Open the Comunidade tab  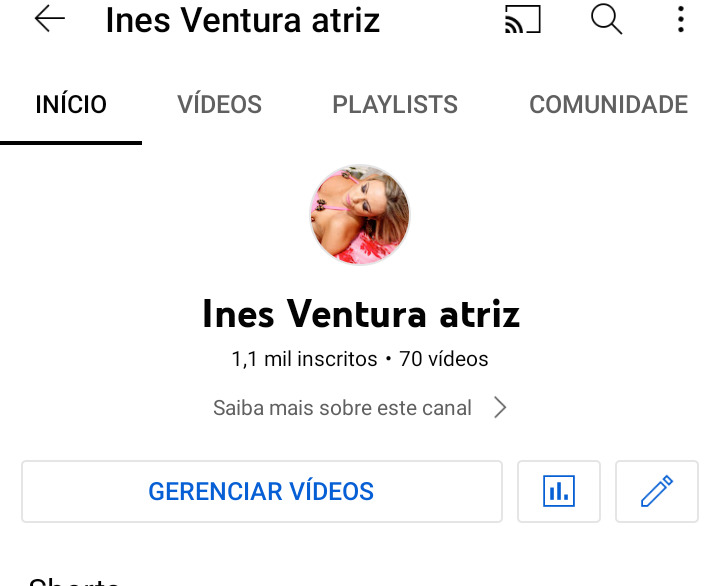coord(608,105)
